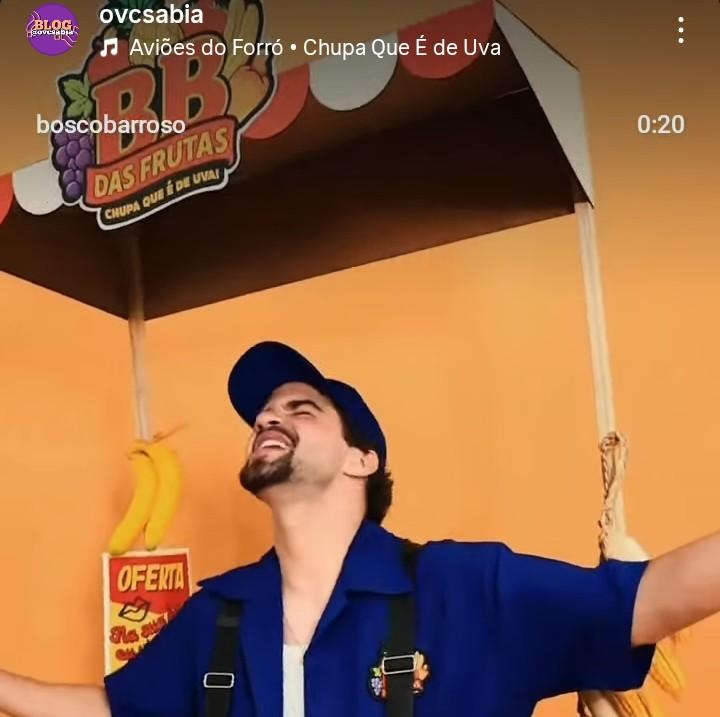
Task: Open the ovcsabia profile picture
Action: pos(52,29)
